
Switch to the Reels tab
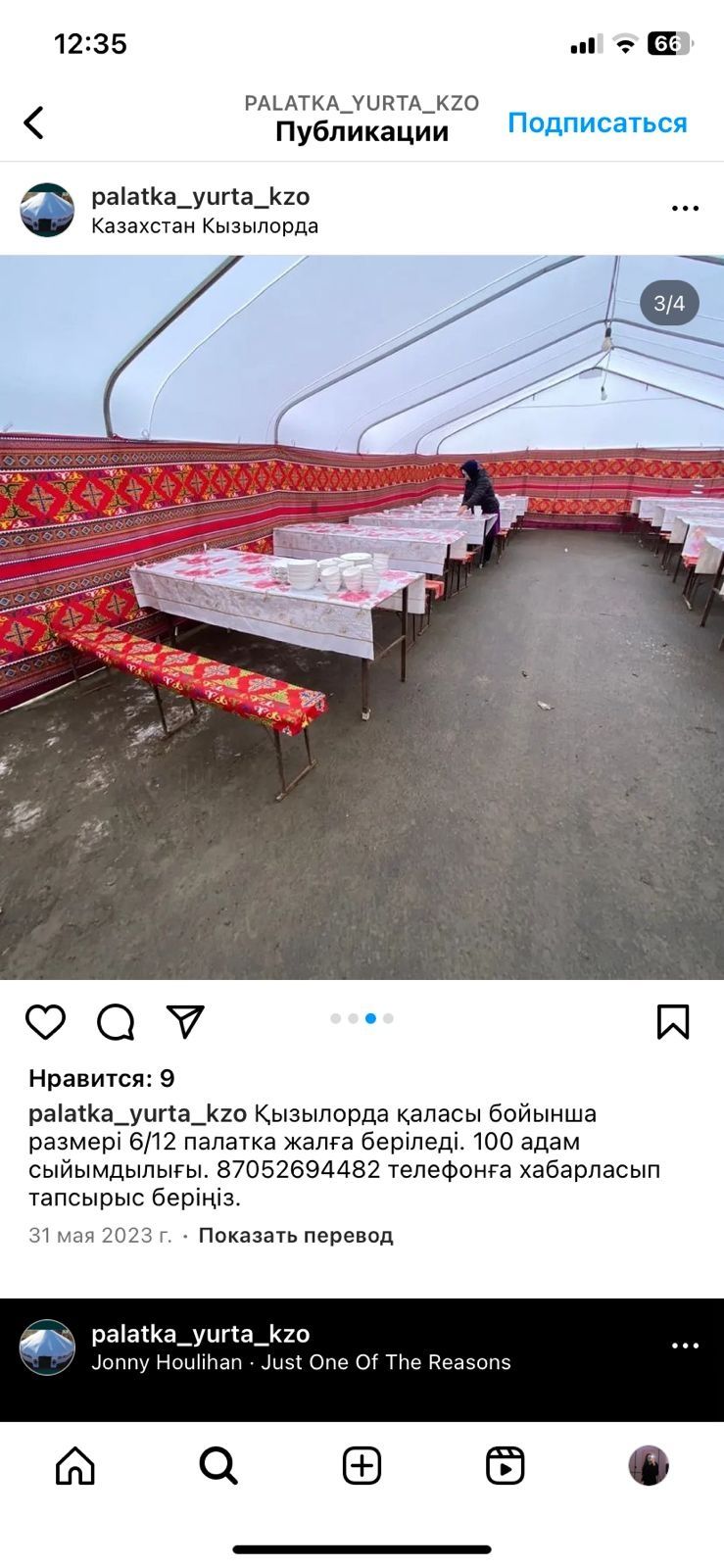click(x=506, y=1466)
